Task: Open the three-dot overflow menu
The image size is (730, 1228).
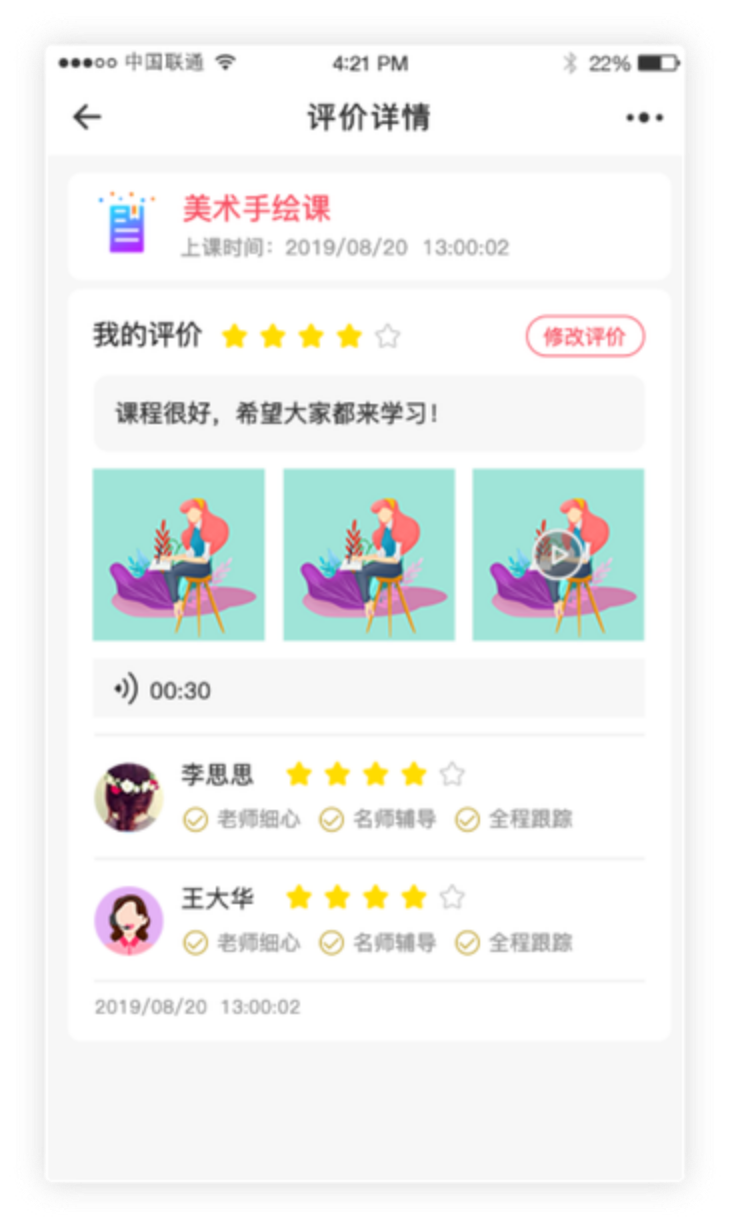Action: 644,118
